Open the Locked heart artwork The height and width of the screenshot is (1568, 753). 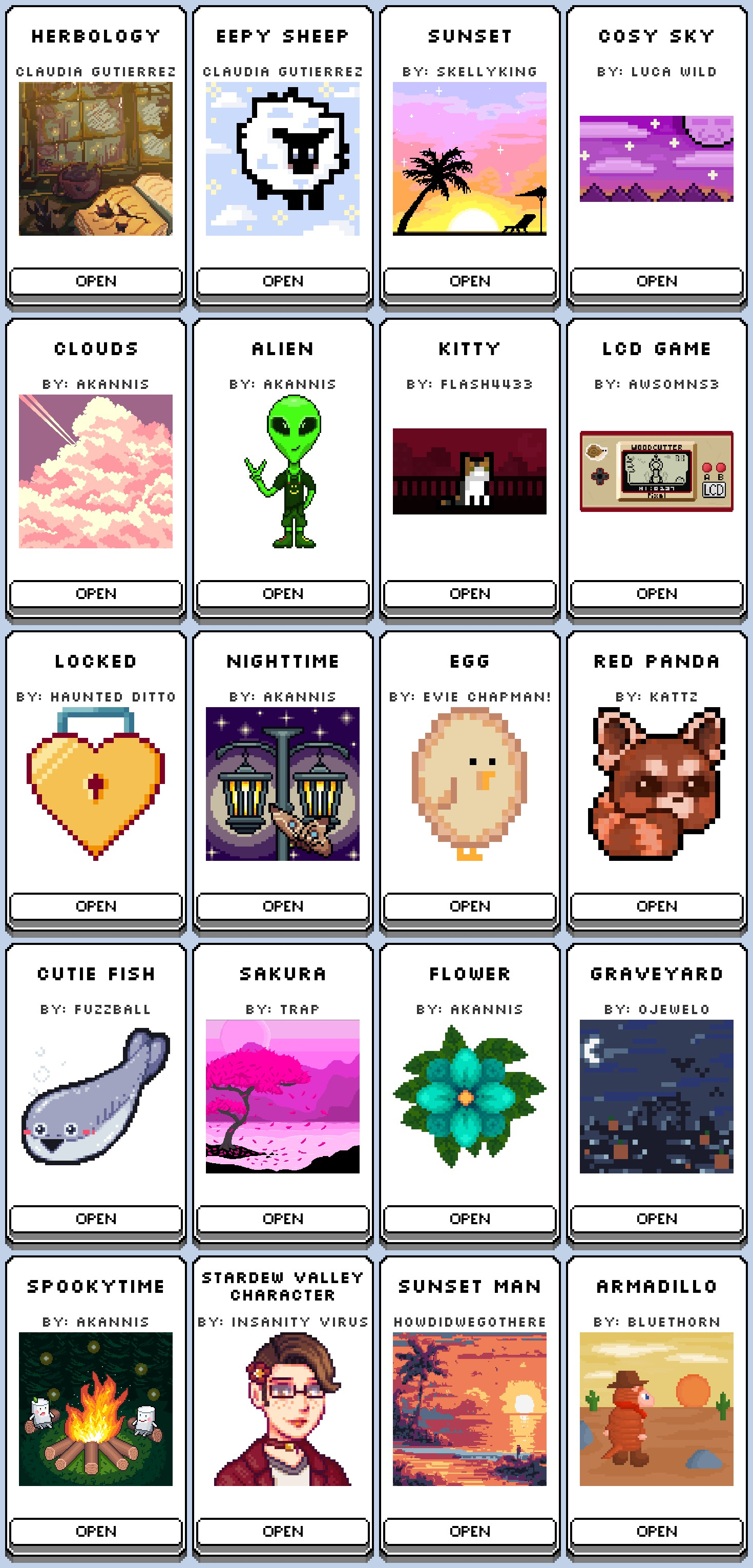pyautogui.click(x=96, y=906)
